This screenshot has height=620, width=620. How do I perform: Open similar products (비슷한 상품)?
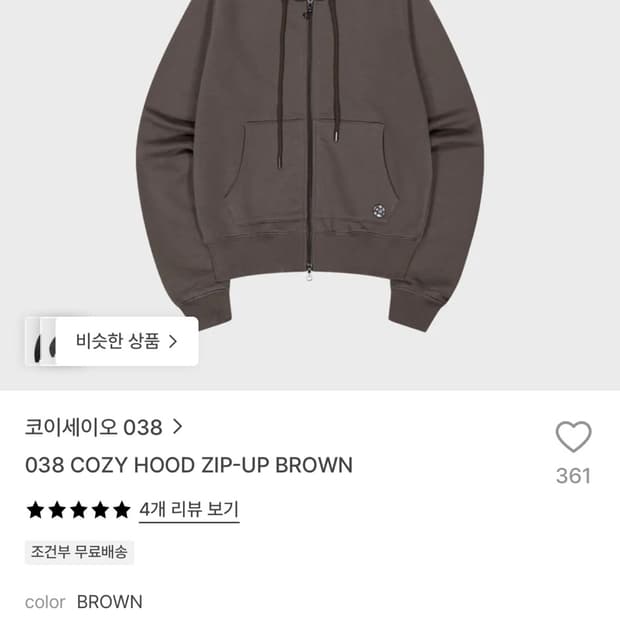click(x=112, y=341)
